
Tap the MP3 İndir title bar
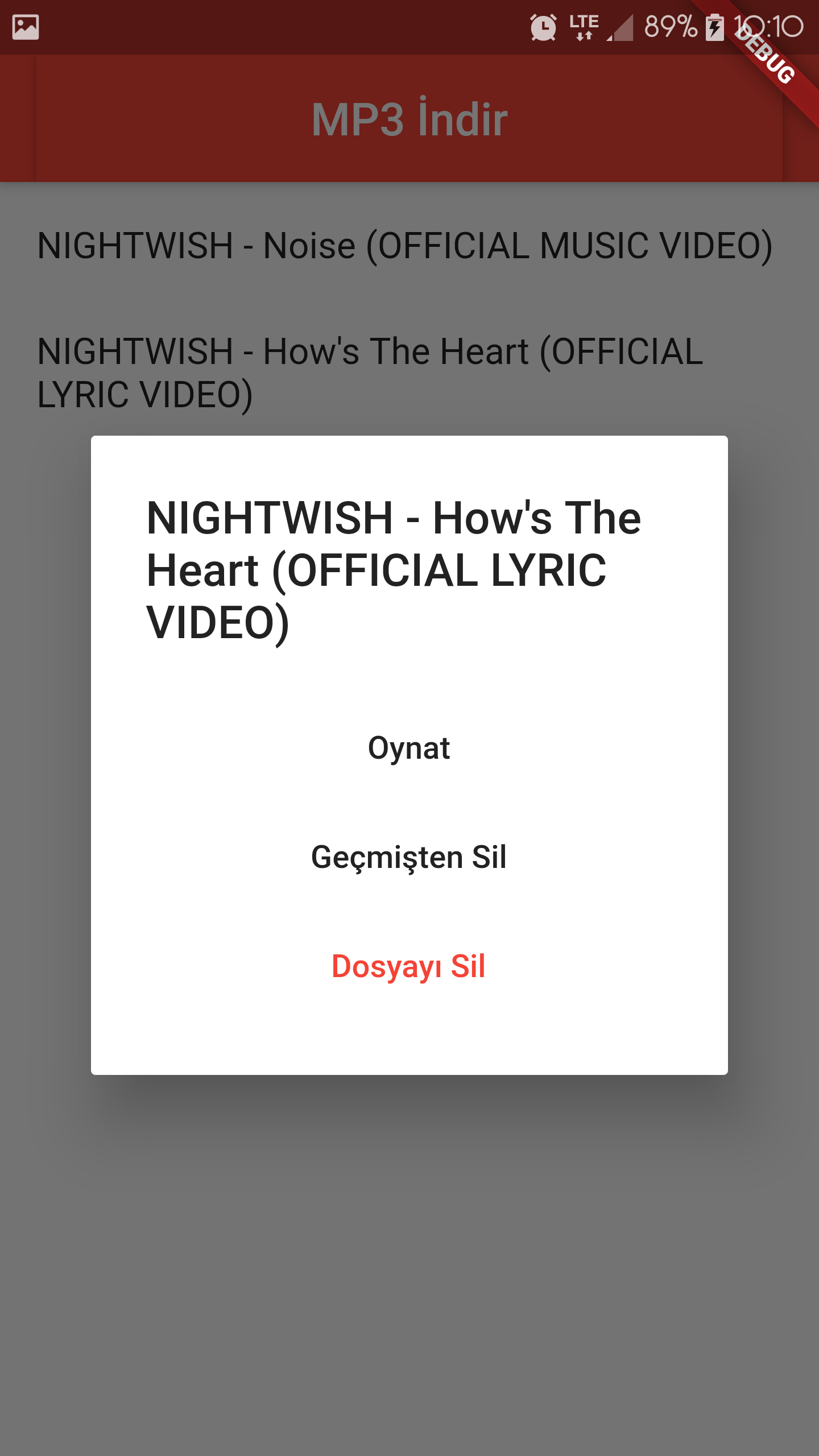coord(409,118)
